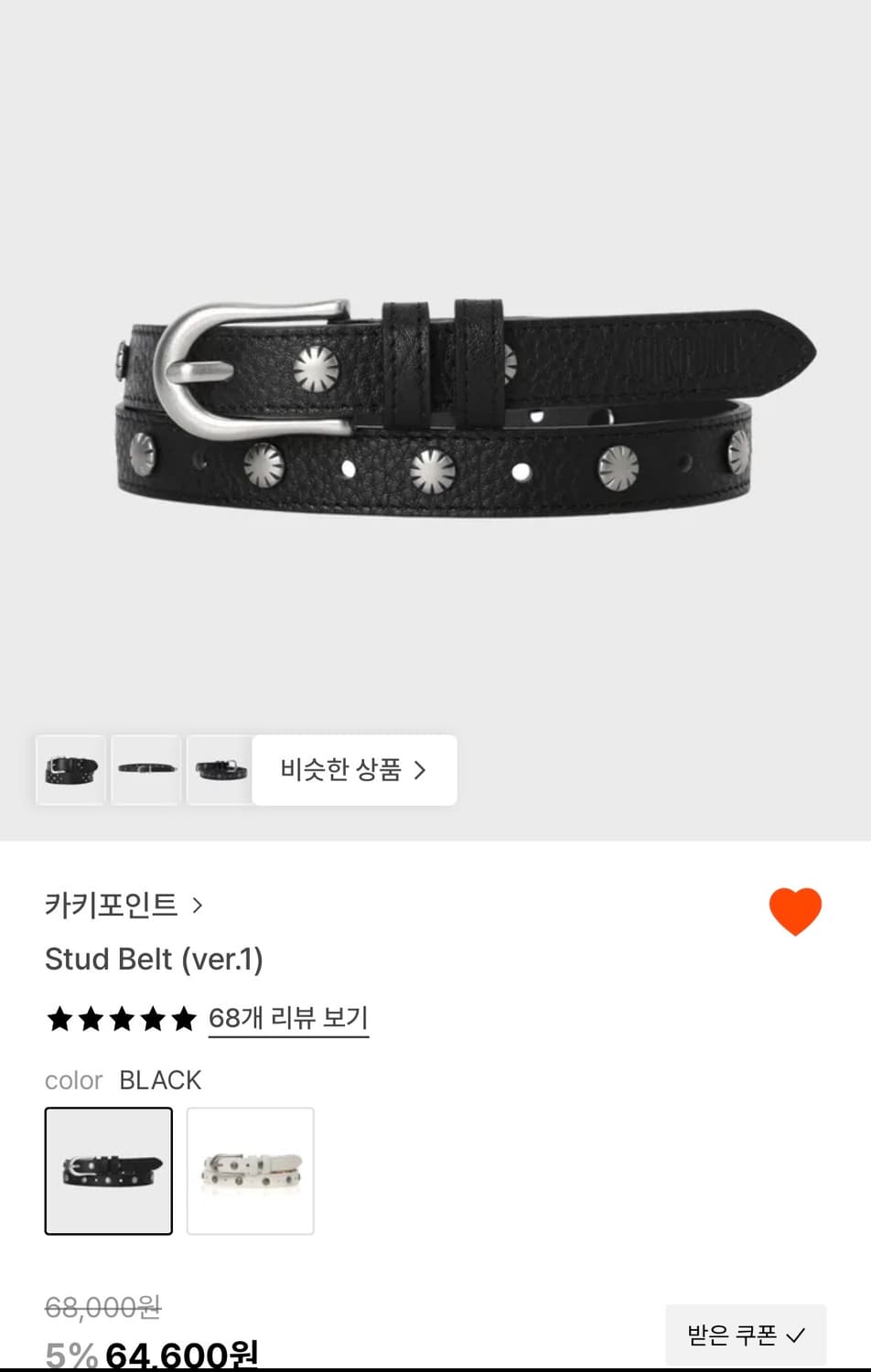This screenshot has width=871, height=1372.
Task: Select the WHITE belt color option
Action: click(250, 1171)
